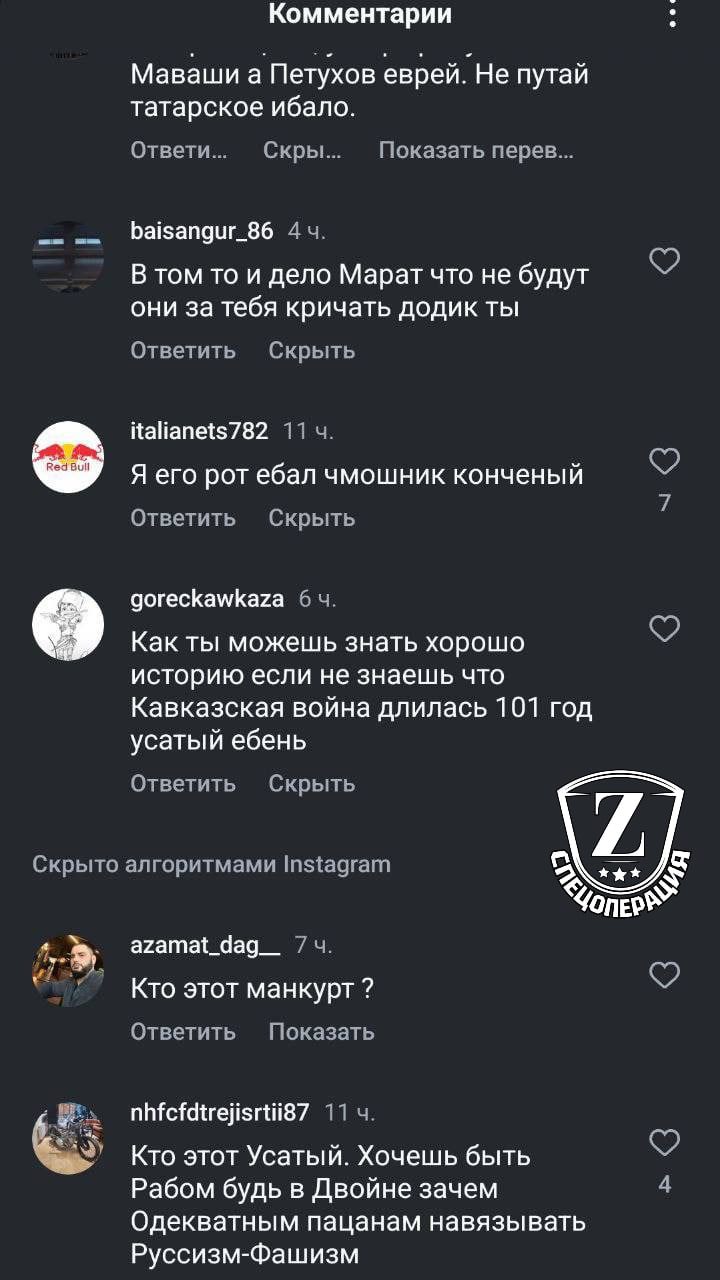Open goreckawkaza's profile username

[207, 599]
